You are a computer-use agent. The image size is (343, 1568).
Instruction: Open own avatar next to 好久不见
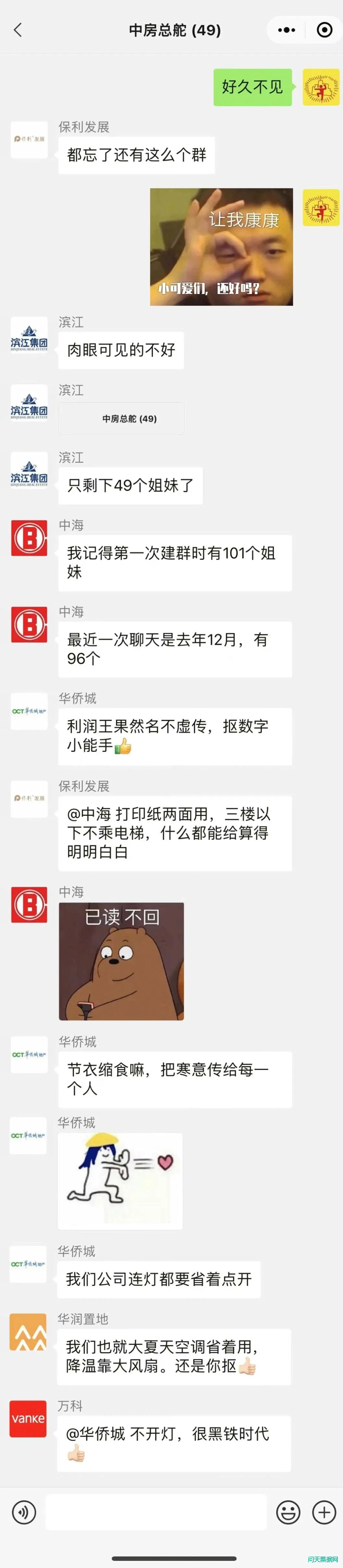pos(321,87)
